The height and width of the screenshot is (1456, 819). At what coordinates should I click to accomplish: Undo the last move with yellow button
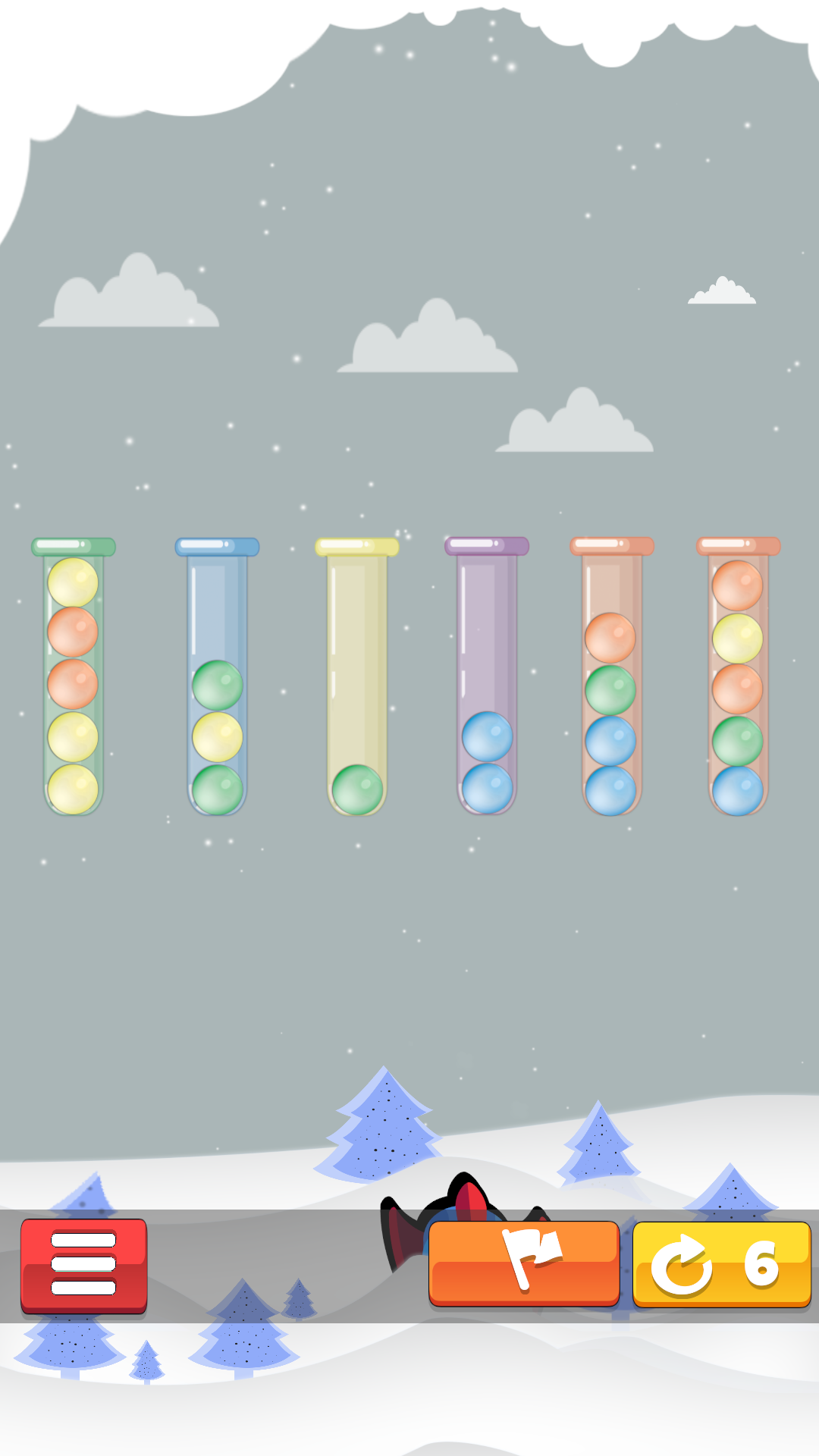[721, 1265]
